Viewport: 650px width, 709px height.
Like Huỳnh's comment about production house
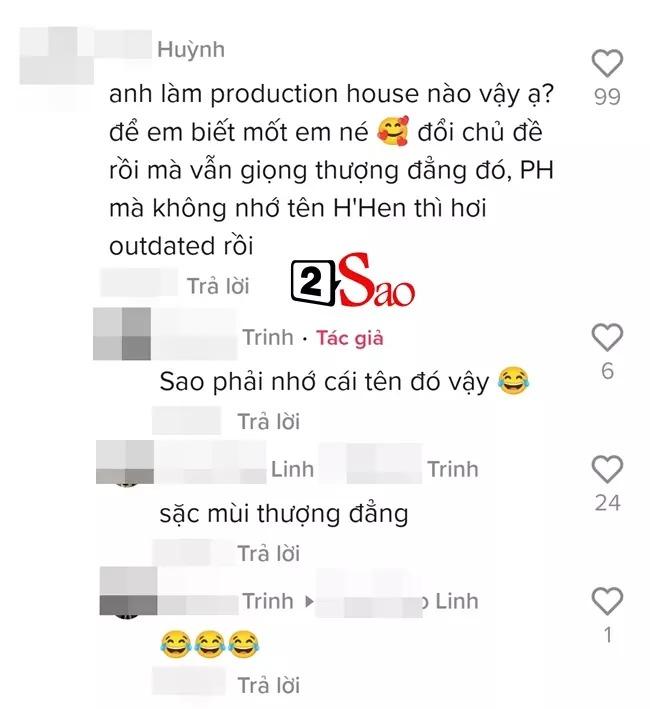[x=606, y=65]
